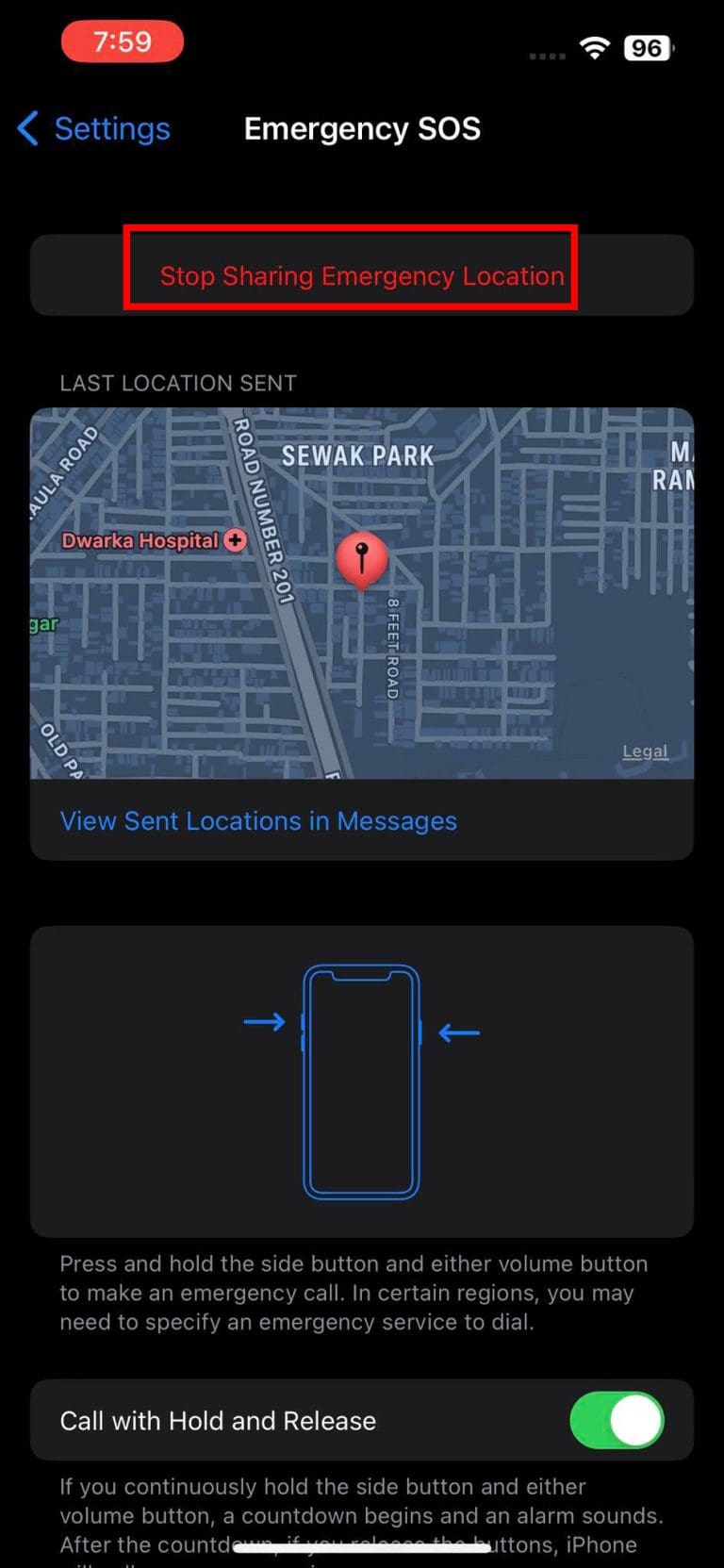Tap Stop Sharing Emergency Location
724x1568 pixels.
362,275
